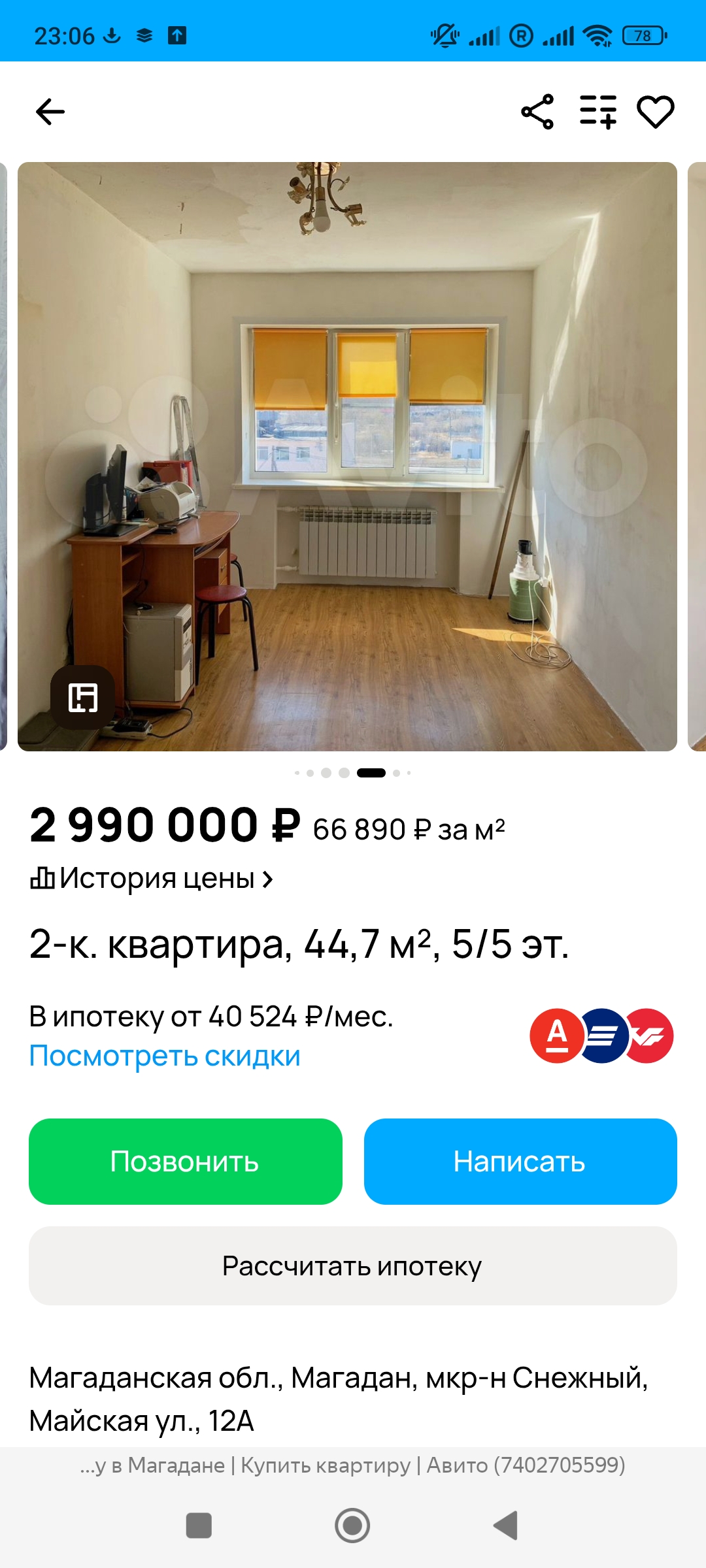Message the seller via Написать
The image size is (706, 1568).
pyautogui.click(x=520, y=1162)
